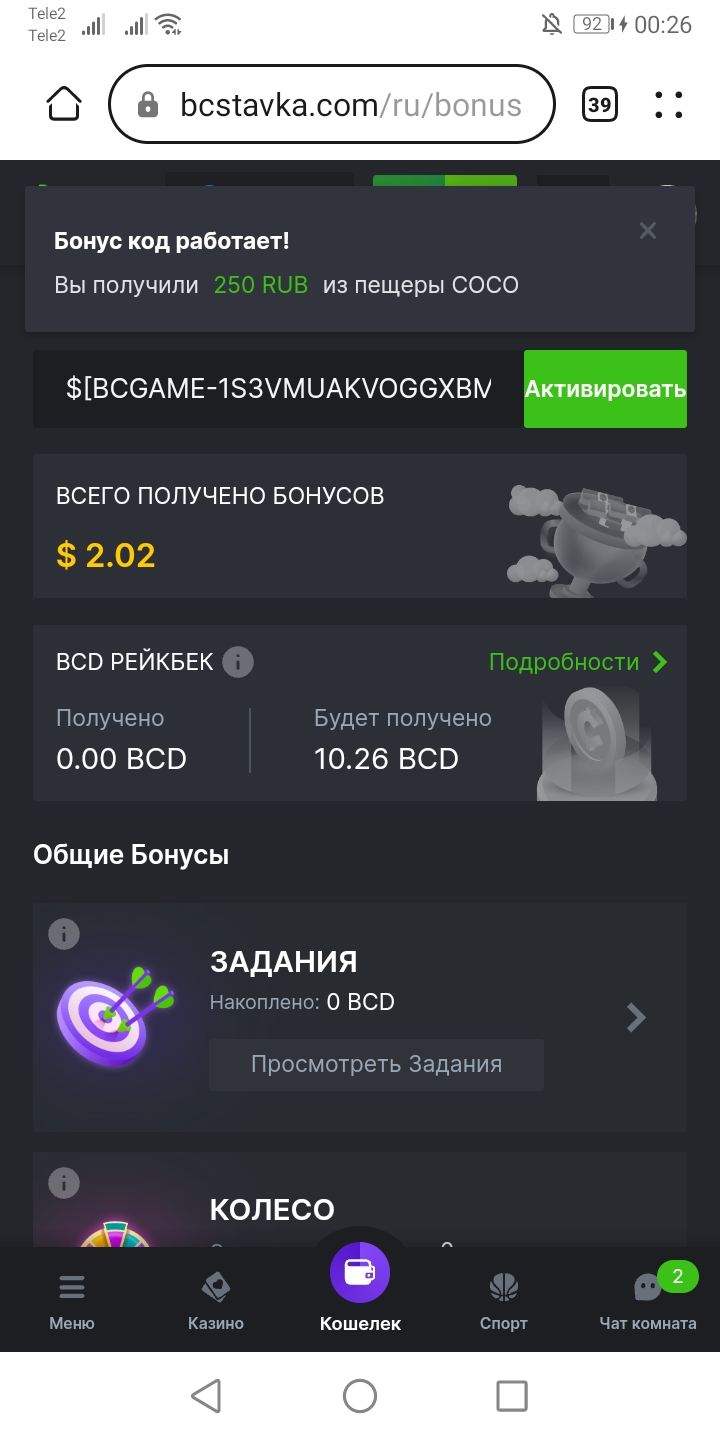
Task: Tap Просмотреть Задания button
Action: [x=376, y=1064]
